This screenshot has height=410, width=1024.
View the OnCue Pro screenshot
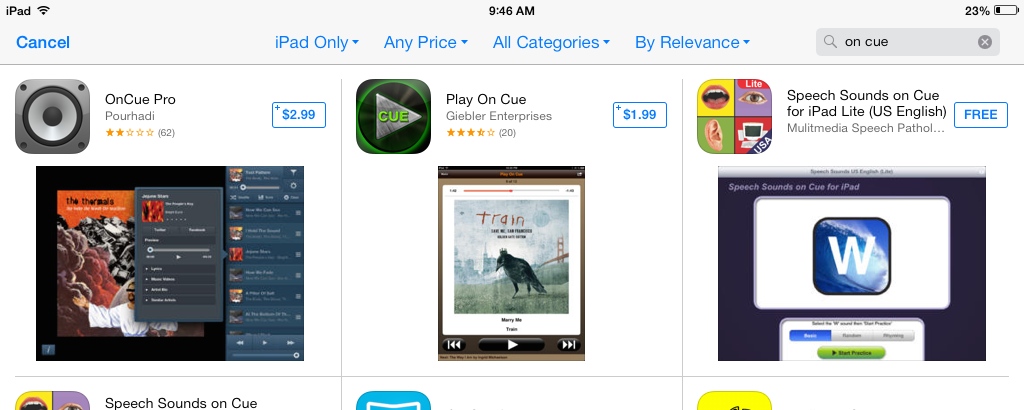170,263
